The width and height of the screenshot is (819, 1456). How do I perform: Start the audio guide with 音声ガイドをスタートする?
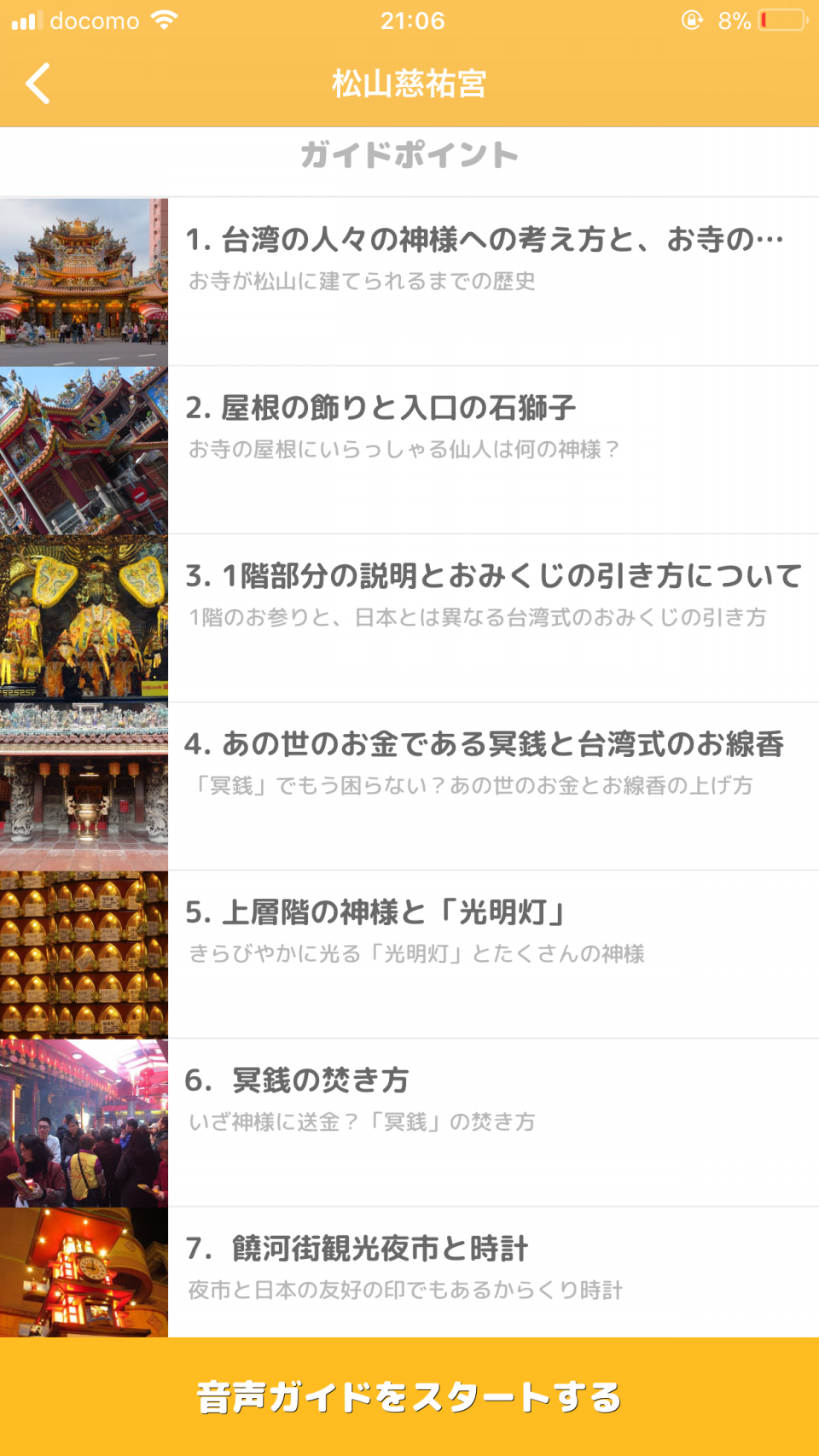(409, 1397)
